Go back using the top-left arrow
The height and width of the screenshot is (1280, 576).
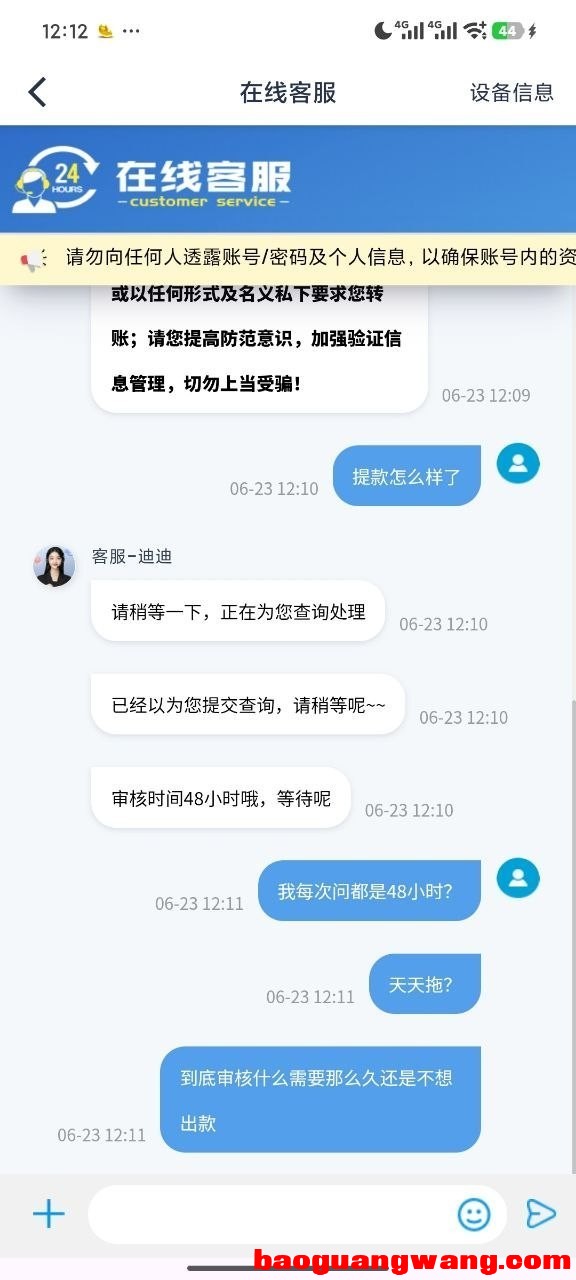(x=37, y=93)
